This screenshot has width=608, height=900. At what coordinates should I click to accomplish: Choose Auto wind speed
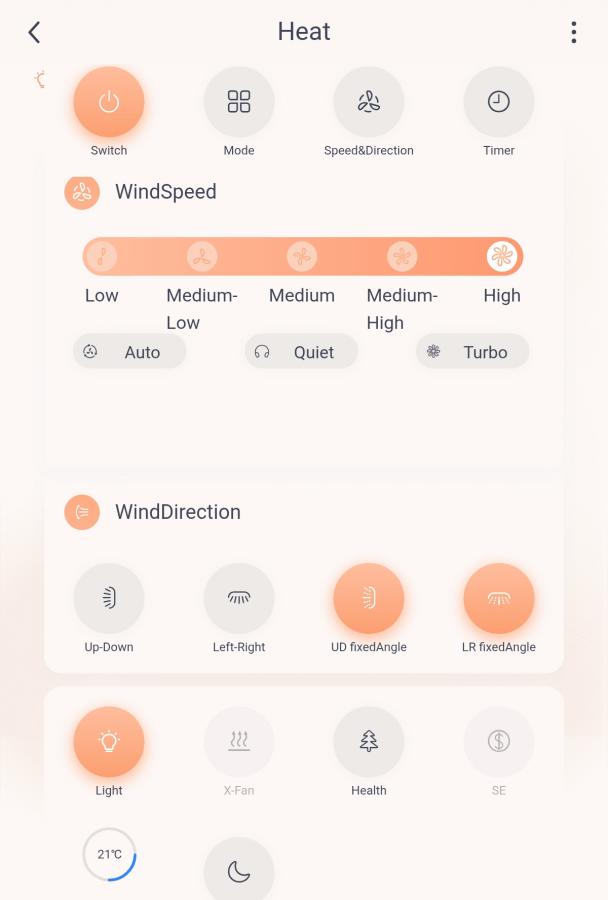[x=130, y=352]
